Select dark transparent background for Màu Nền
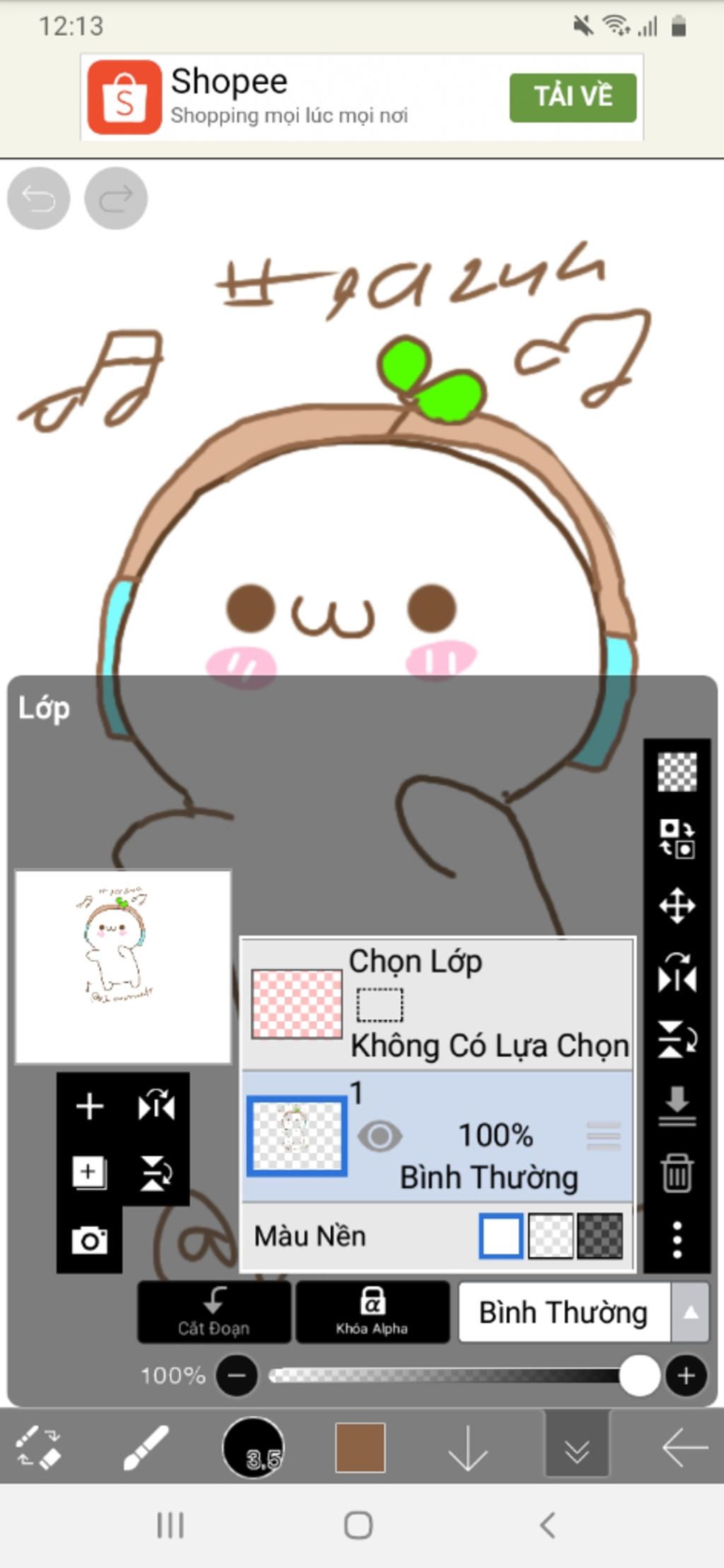 coord(600,1236)
